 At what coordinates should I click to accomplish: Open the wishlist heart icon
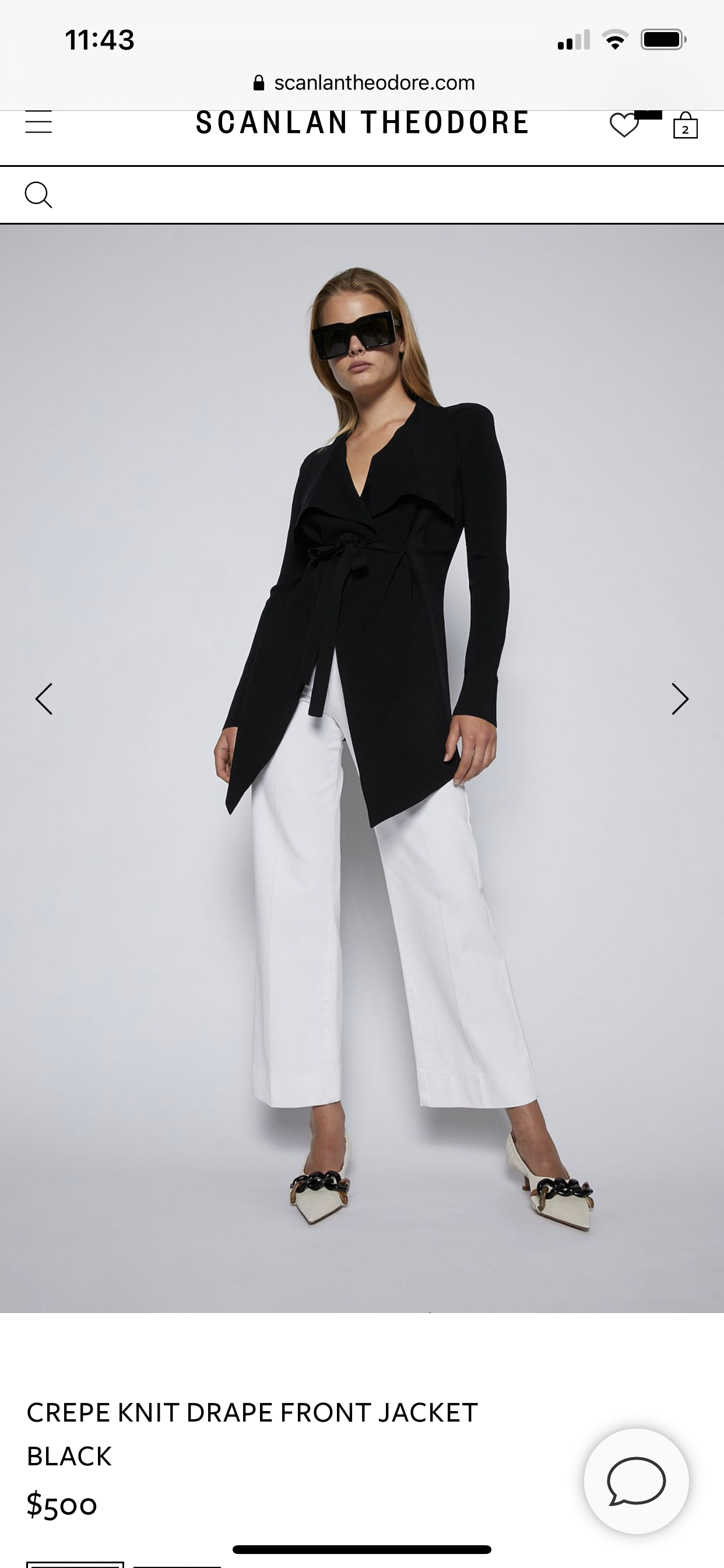tap(624, 125)
